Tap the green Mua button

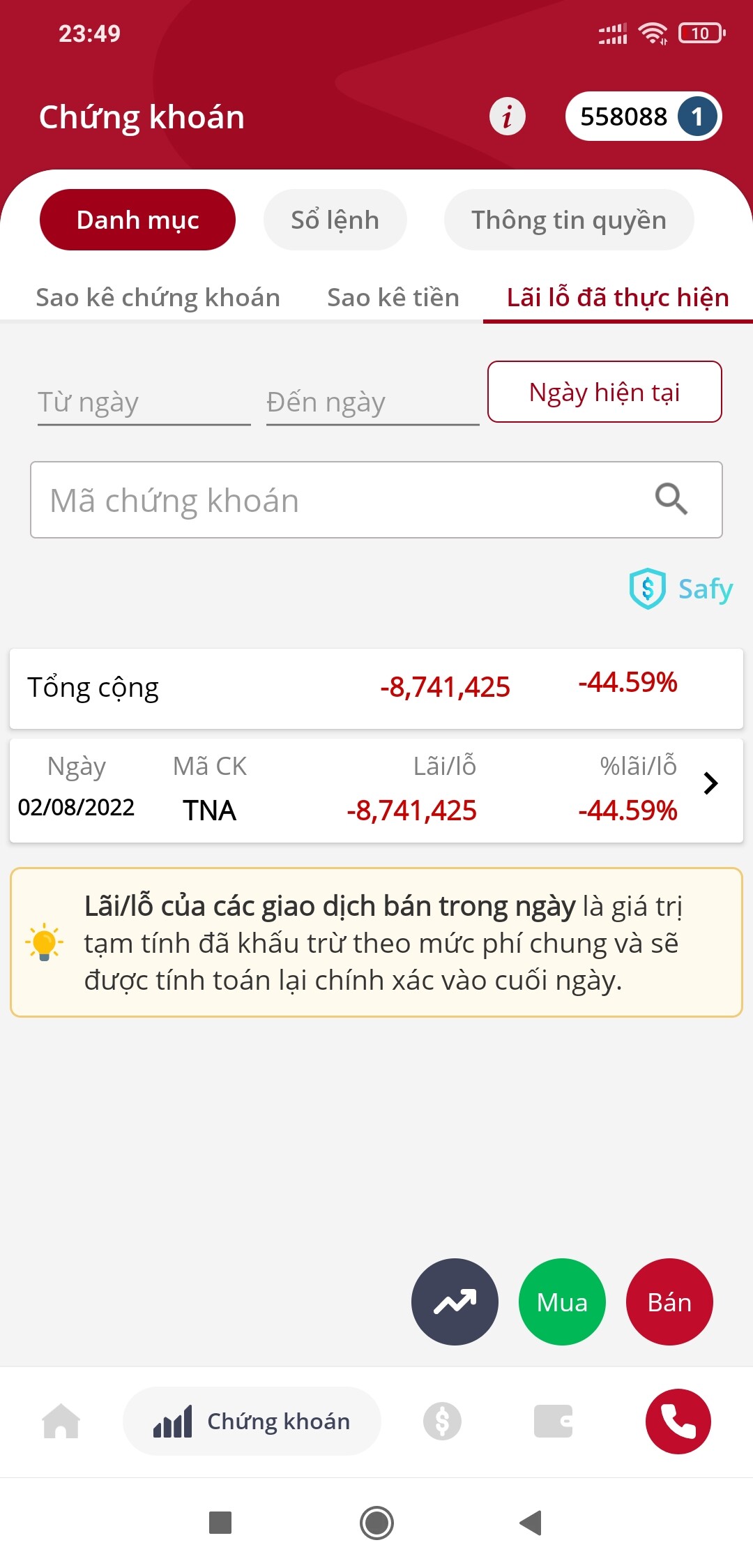(x=562, y=1302)
